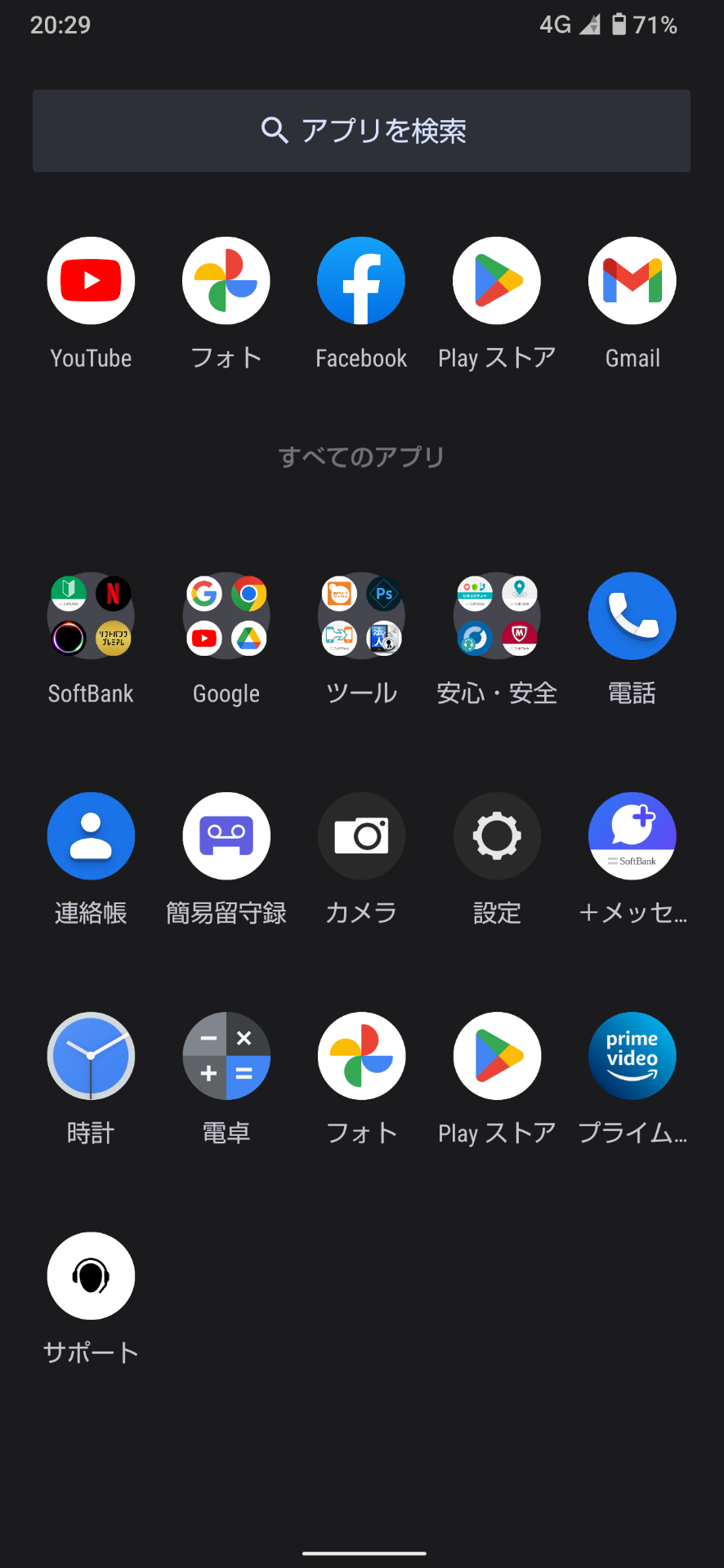Open the SoftBank folder
724x1568 pixels.
pos(91,616)
